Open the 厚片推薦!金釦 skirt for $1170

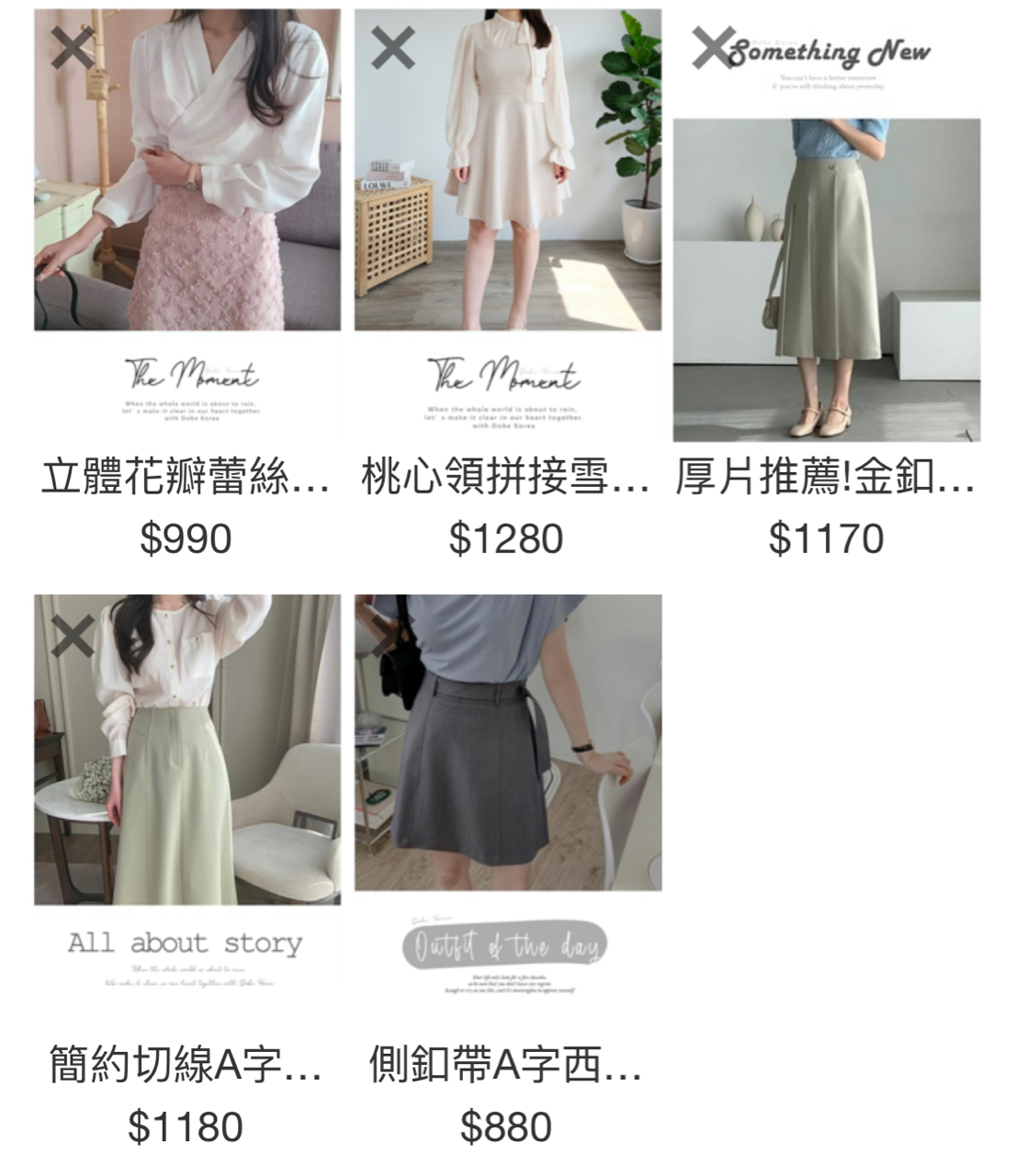(826, 276)
